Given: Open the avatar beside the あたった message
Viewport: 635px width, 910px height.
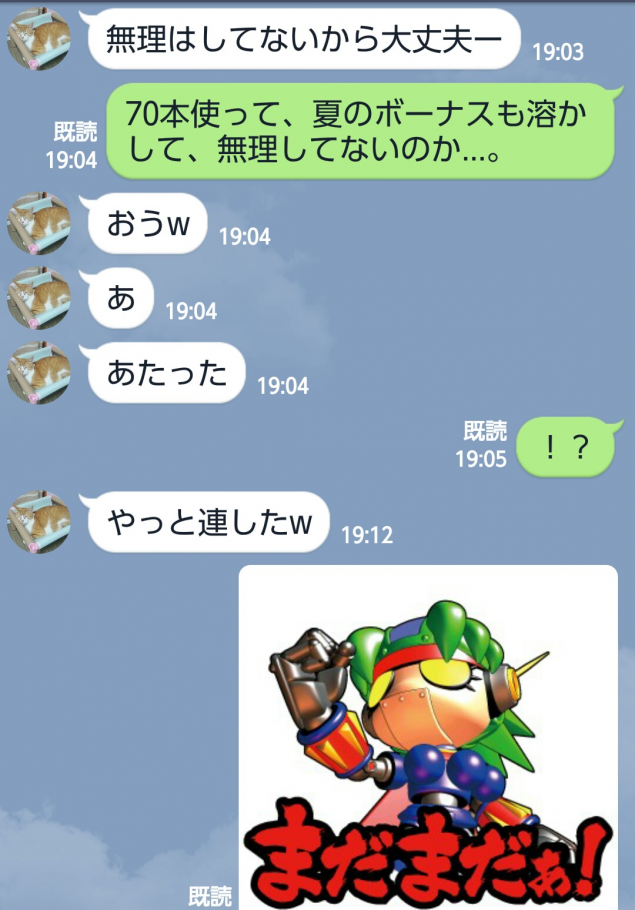Looking at the screenshot, I should (38, 373).
